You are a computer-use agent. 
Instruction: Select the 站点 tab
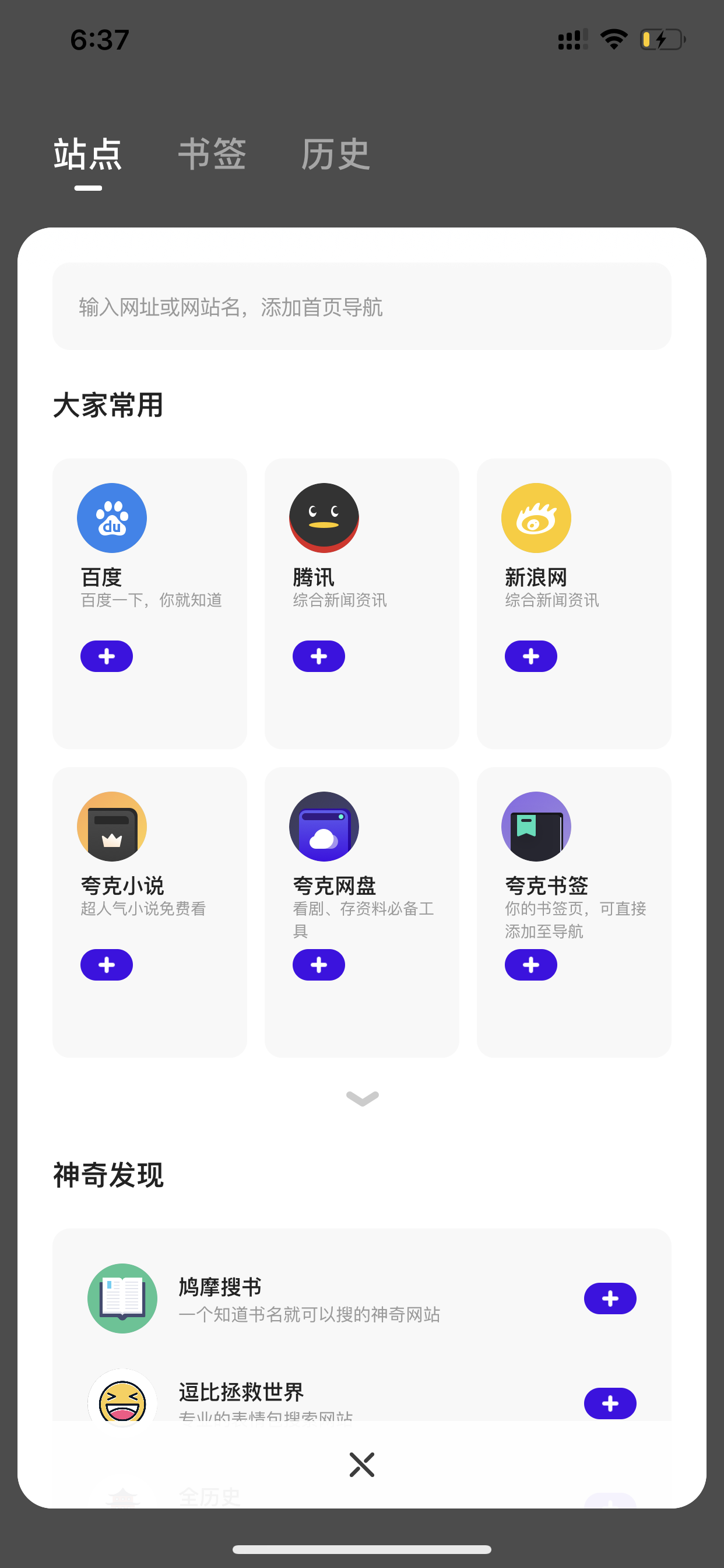[88, 154]
